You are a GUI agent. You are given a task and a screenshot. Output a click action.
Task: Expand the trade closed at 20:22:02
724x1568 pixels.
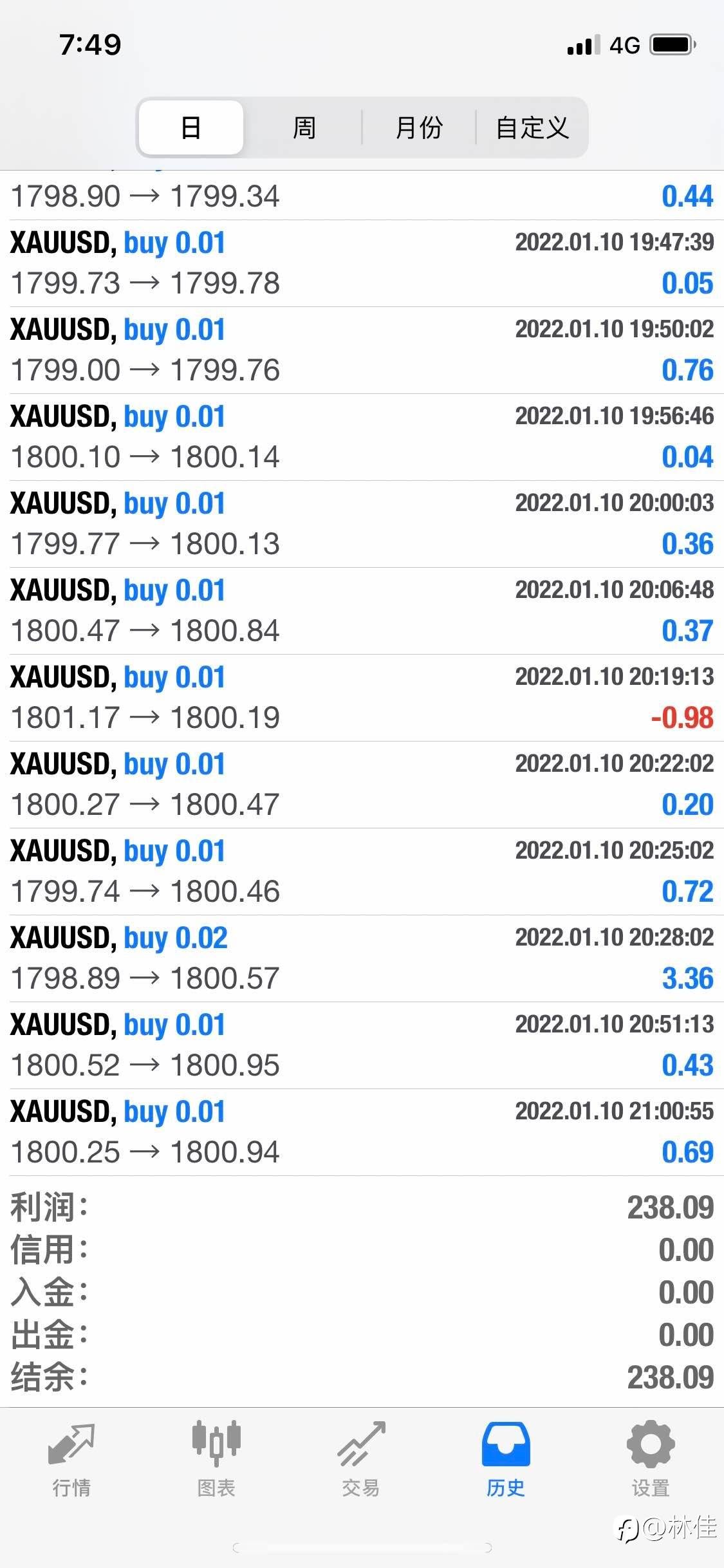click(x=362, y=785)
